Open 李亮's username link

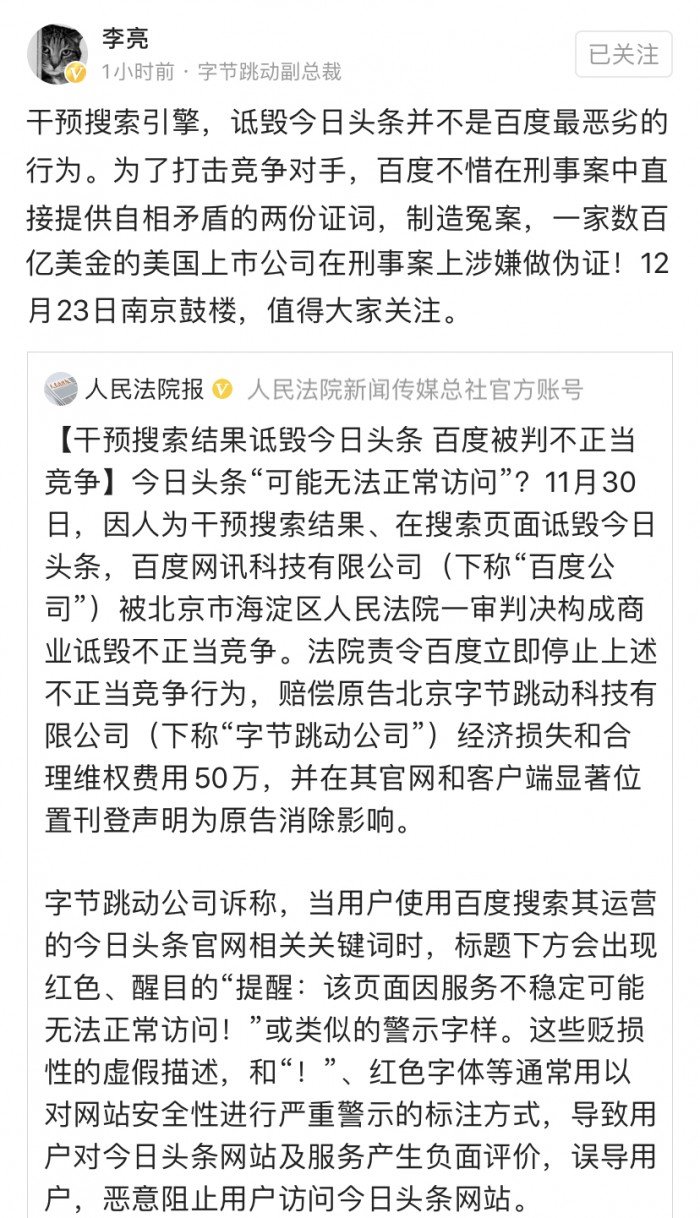pos(125,38)
